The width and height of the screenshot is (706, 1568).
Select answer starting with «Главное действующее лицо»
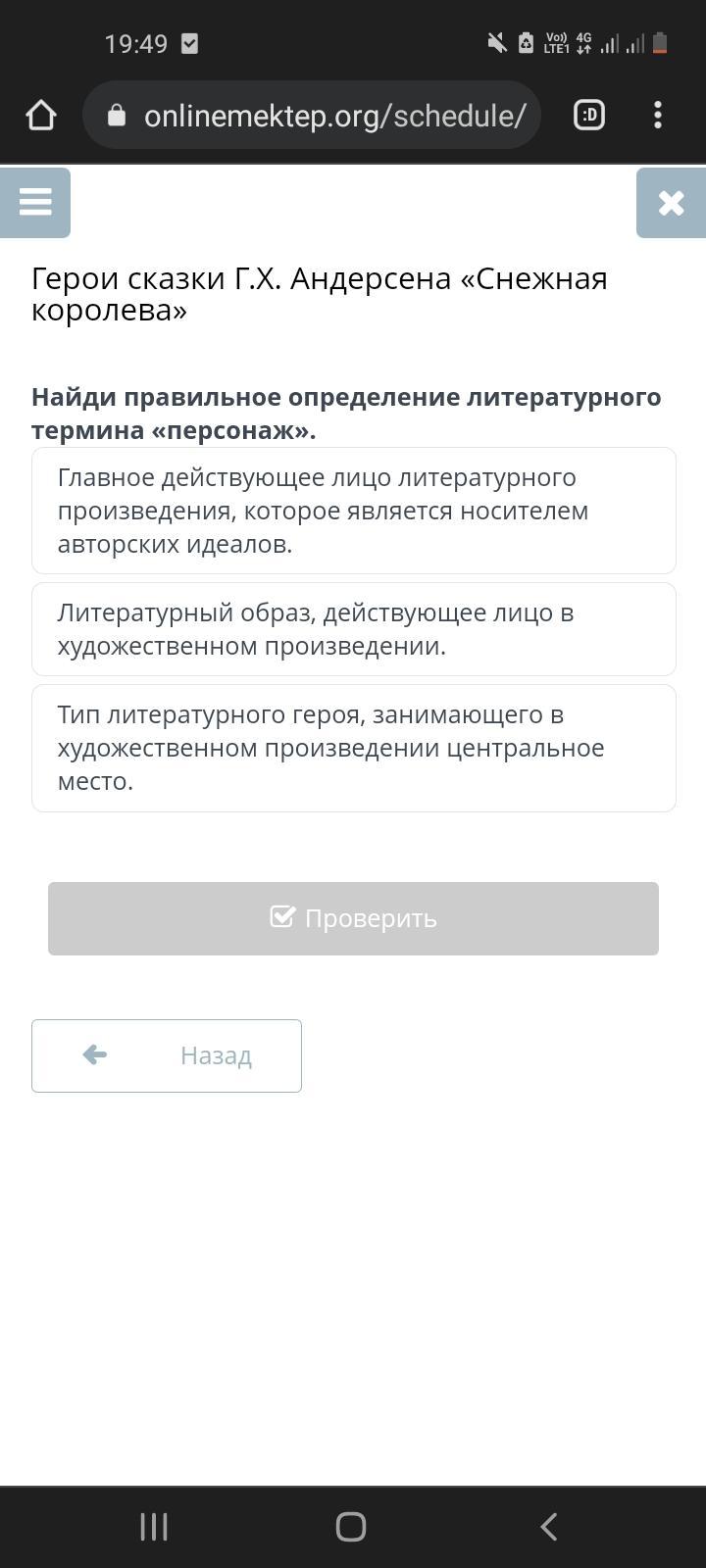[x=354, y=511]
